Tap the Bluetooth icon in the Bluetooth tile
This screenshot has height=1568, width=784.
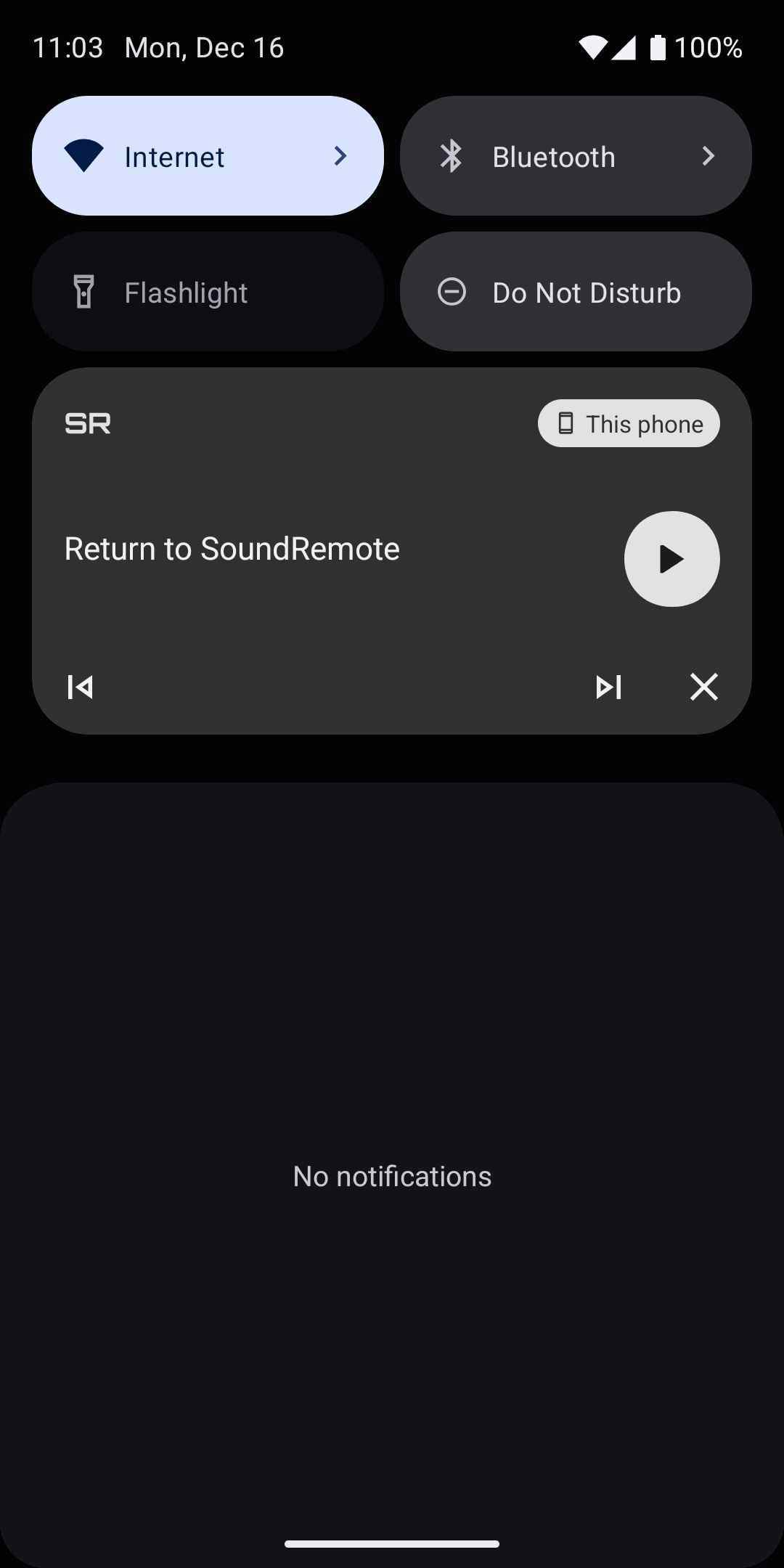click(x=452, y=156)
